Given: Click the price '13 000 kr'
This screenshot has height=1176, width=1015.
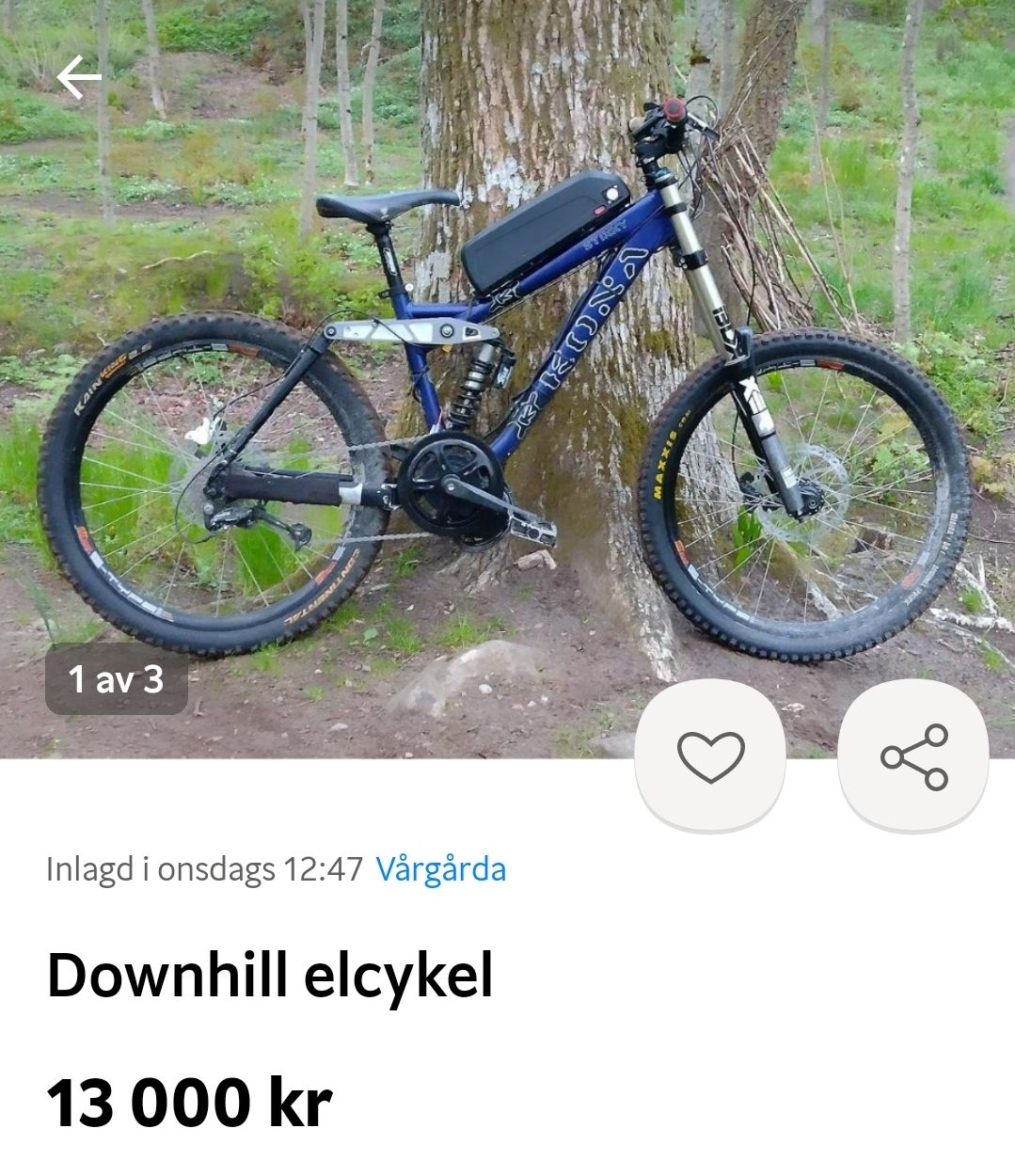Looking at the screenshot, I should 186,1096.
